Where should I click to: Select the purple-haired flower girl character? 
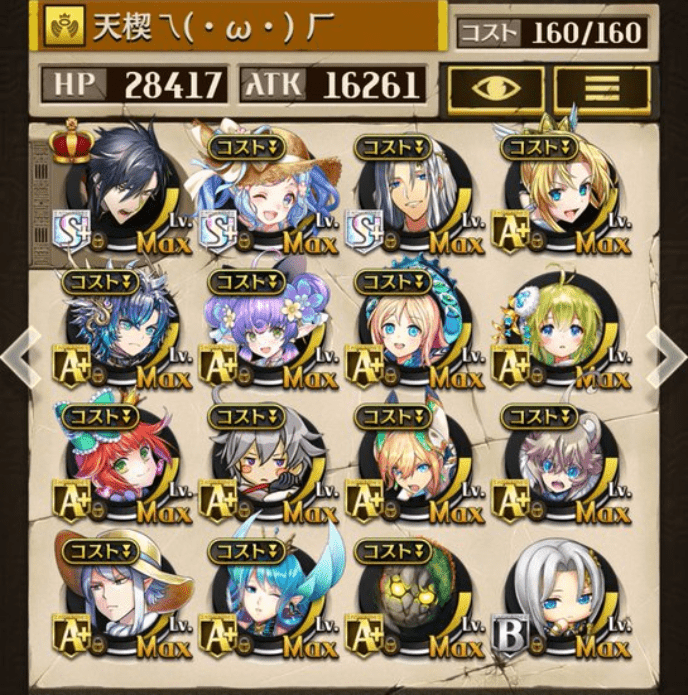pyautogui.click(x=264, y=328)
